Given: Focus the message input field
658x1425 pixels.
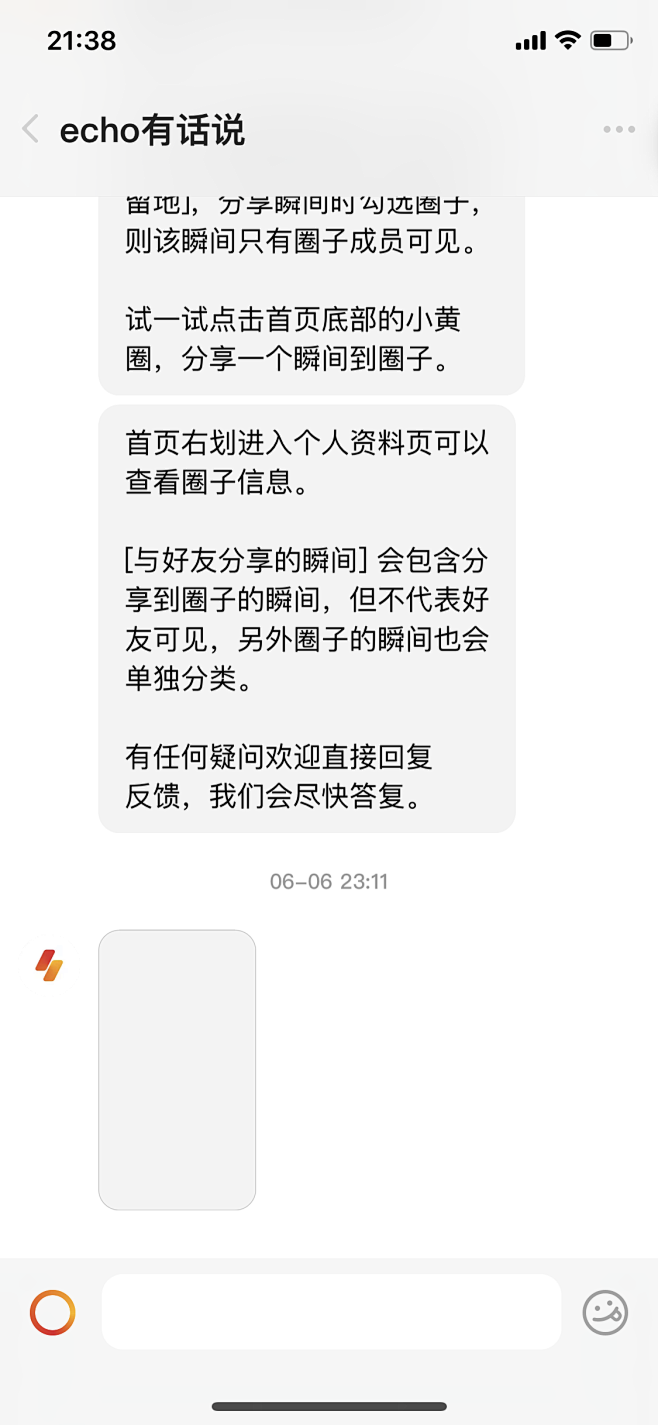Looking at the screenshot, I should coord(331,1311).
